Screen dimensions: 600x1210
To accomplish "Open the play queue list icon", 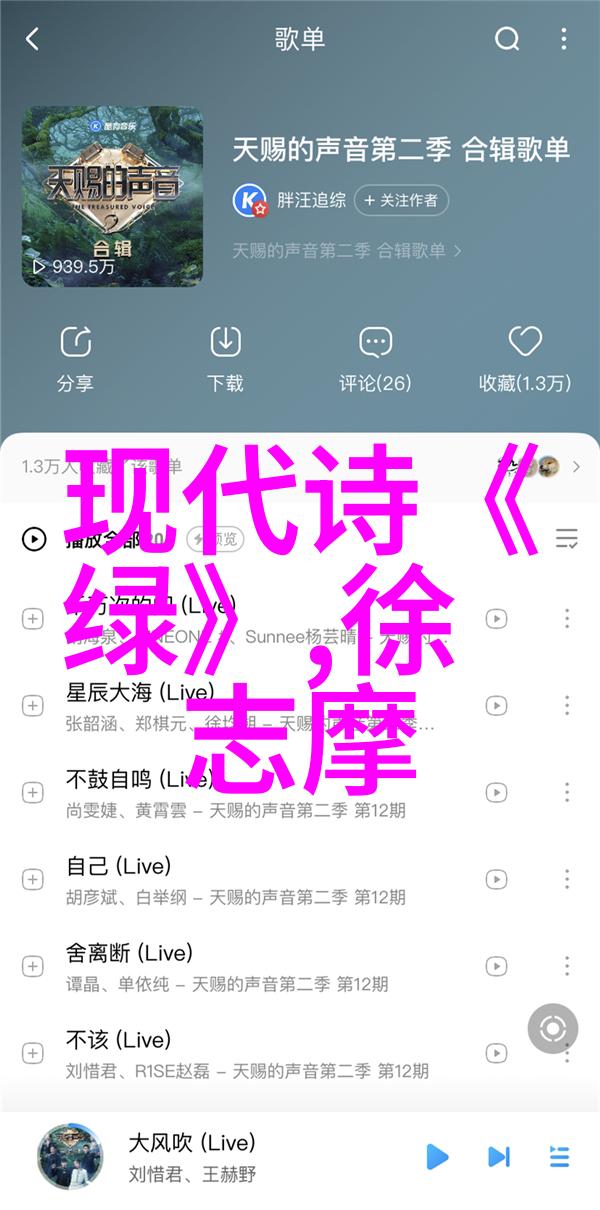I will click(x=560, y=1158).
